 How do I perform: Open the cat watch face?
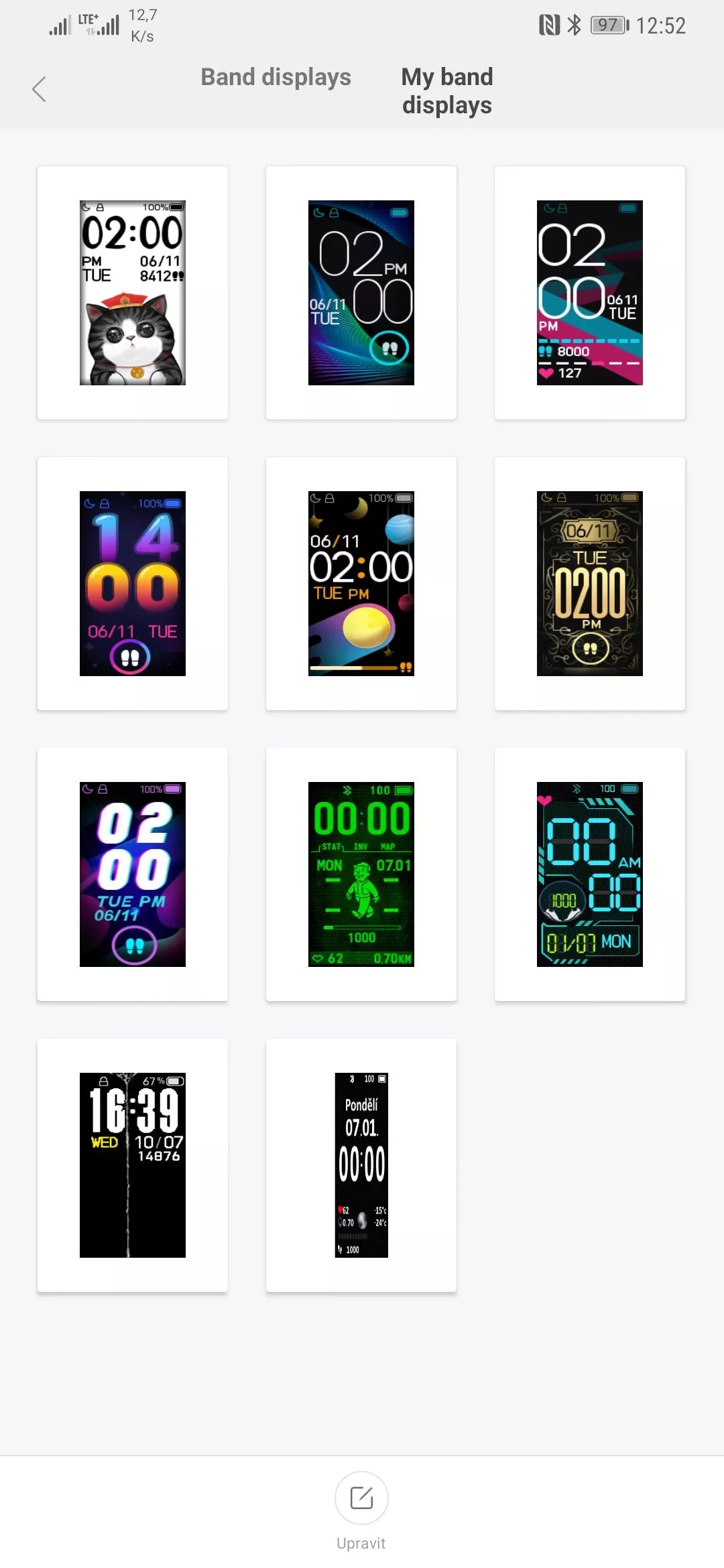click(133, 293)
